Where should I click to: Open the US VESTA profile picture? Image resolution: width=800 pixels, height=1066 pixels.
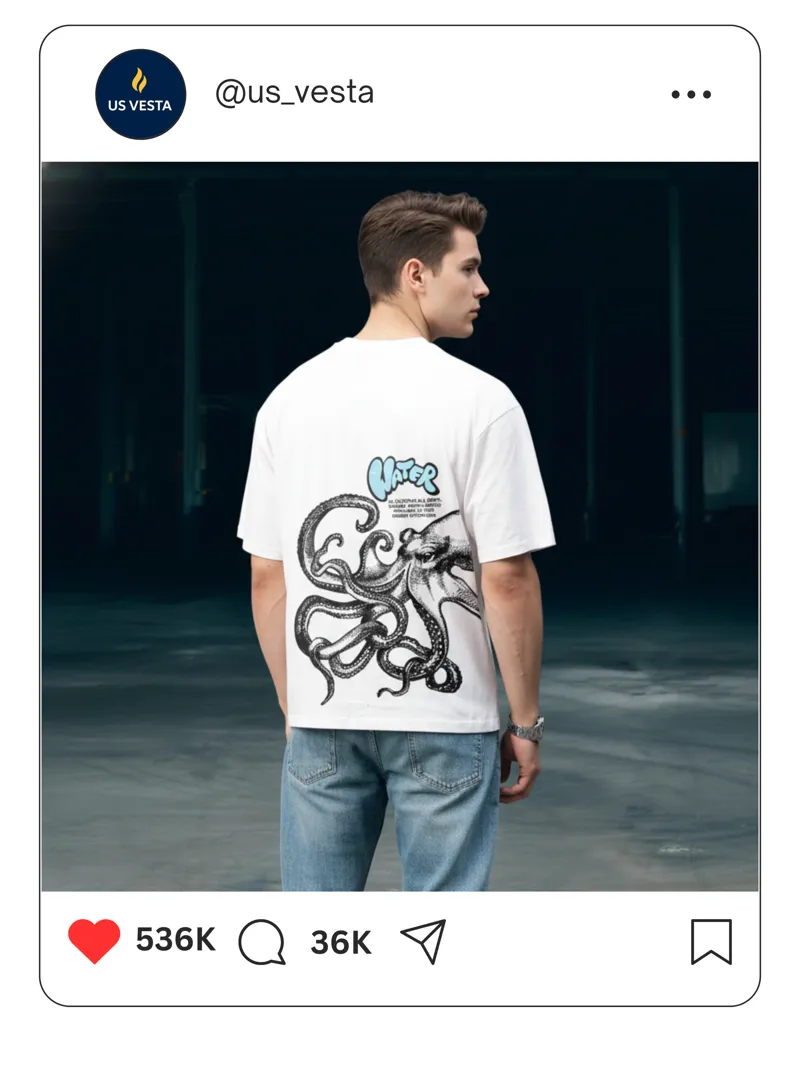pos(141,93)
